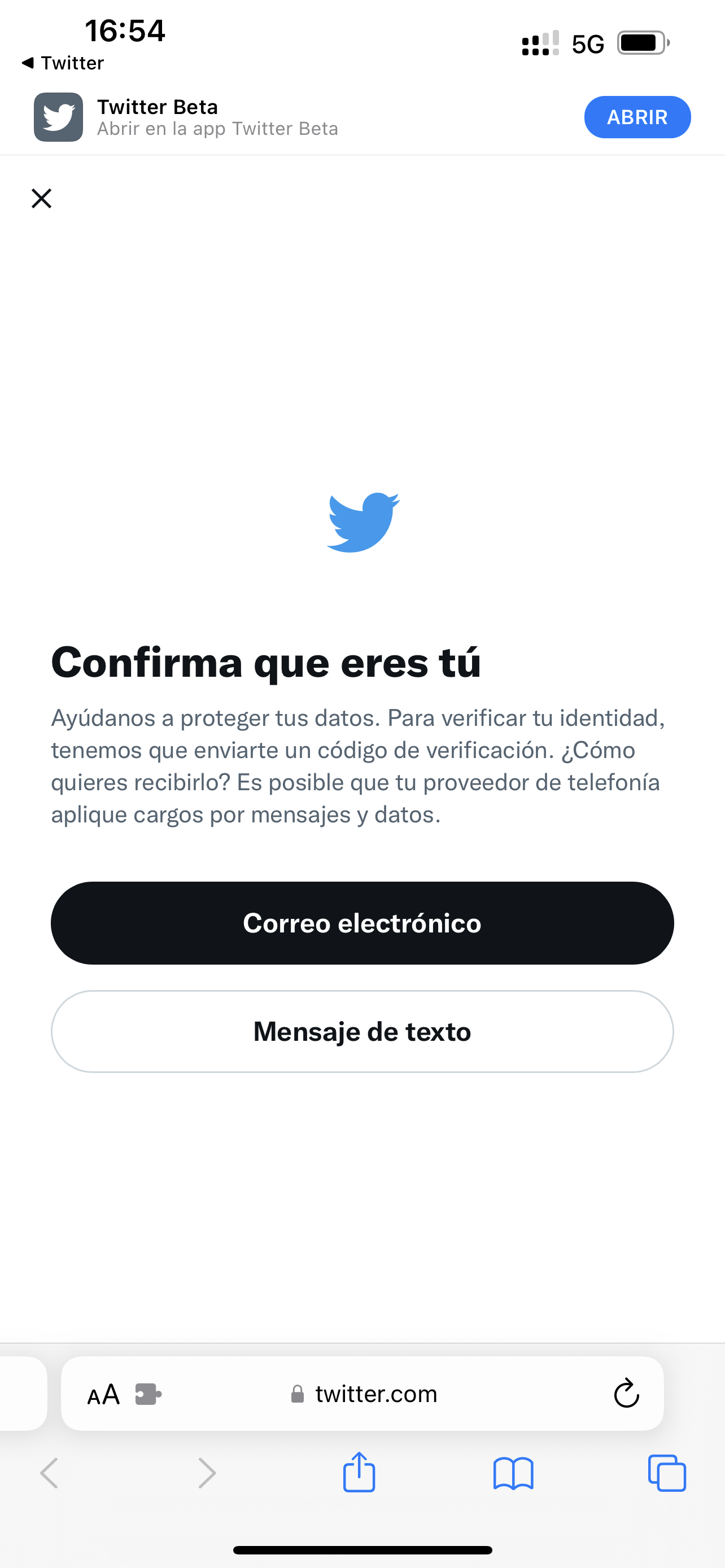Tap ABRIR to open Twitter Beta app
The height and width of the screenshot is (1568, 725).
point(637,117)
